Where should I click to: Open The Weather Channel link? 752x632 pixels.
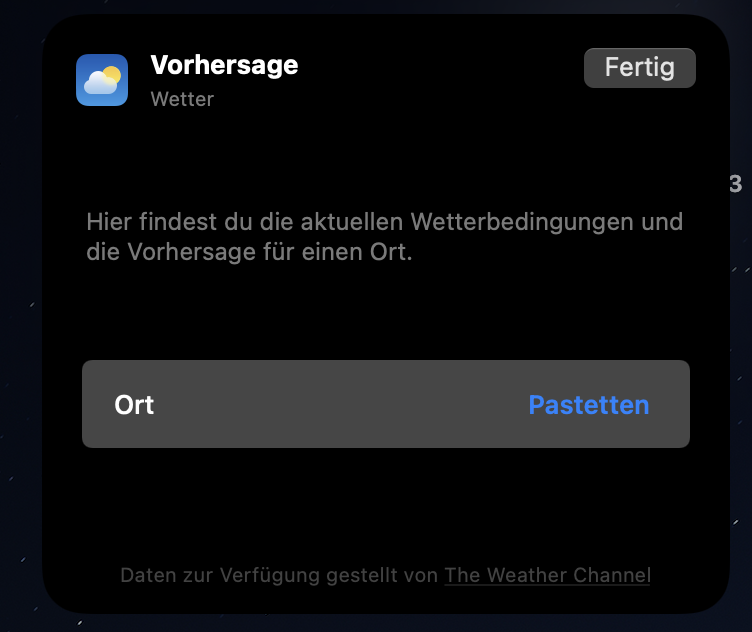tap(547, 575)
